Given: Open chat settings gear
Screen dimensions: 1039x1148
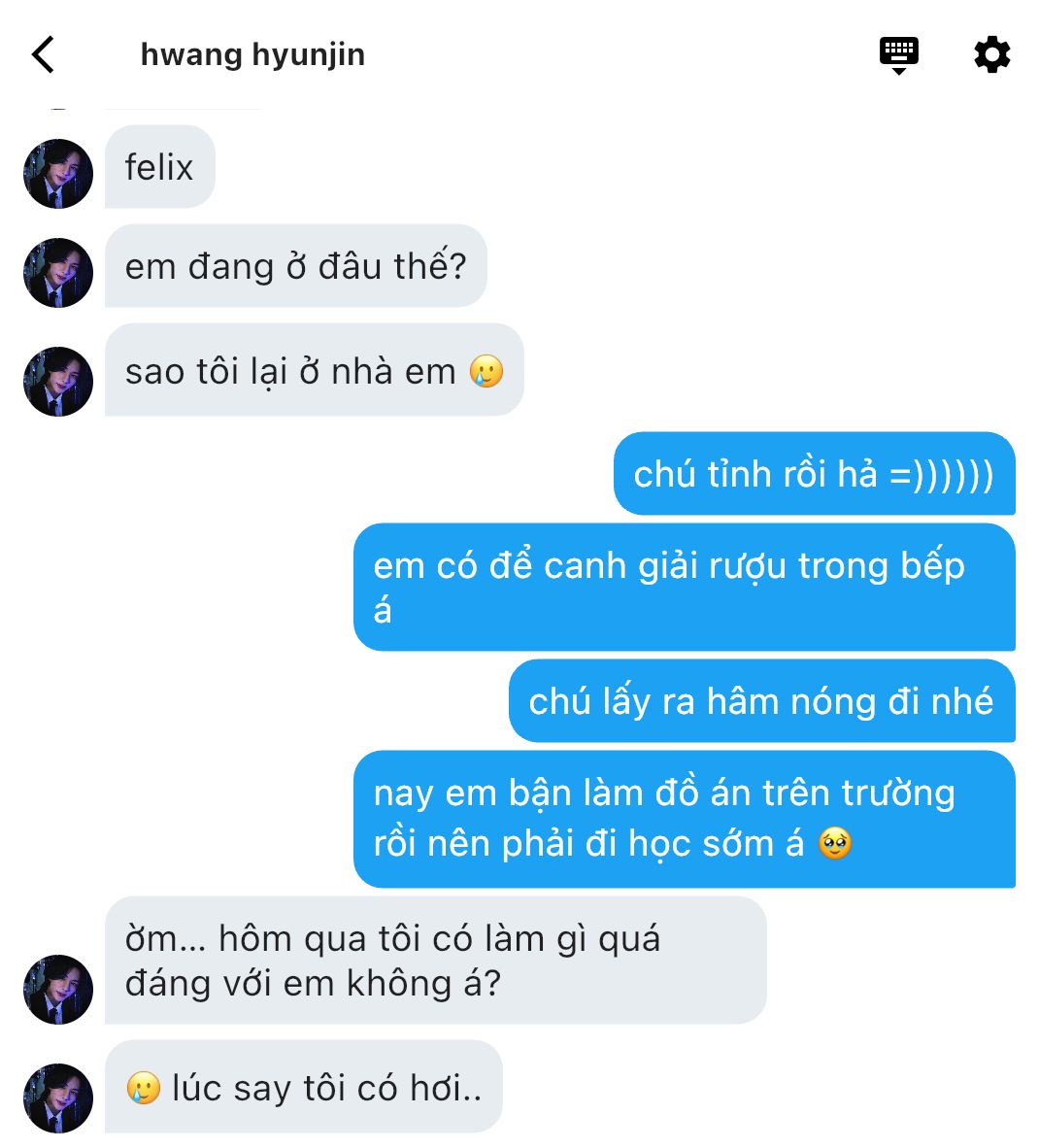Looking at the screenshot, I should 991,54.
